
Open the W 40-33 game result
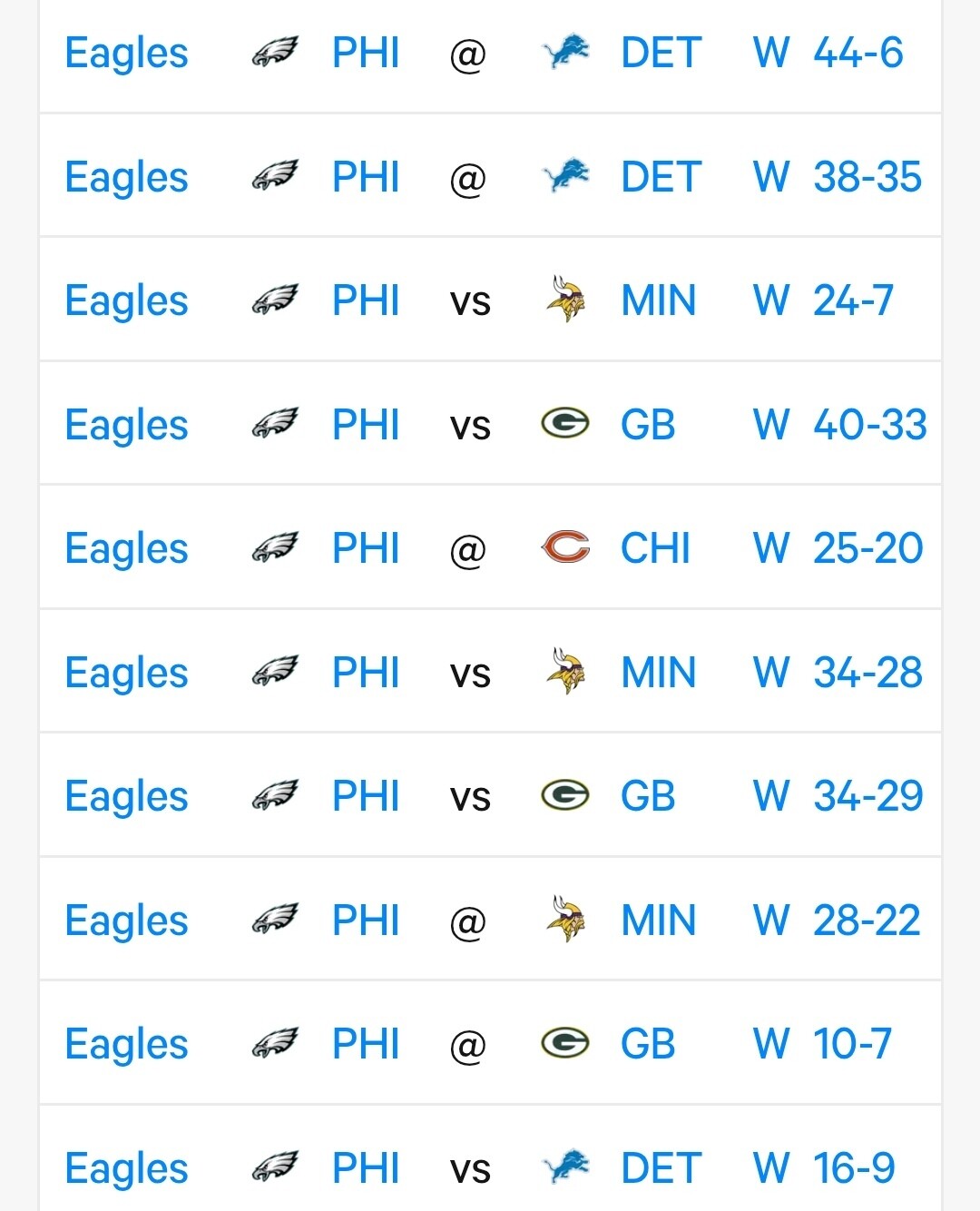pos(839,425)
